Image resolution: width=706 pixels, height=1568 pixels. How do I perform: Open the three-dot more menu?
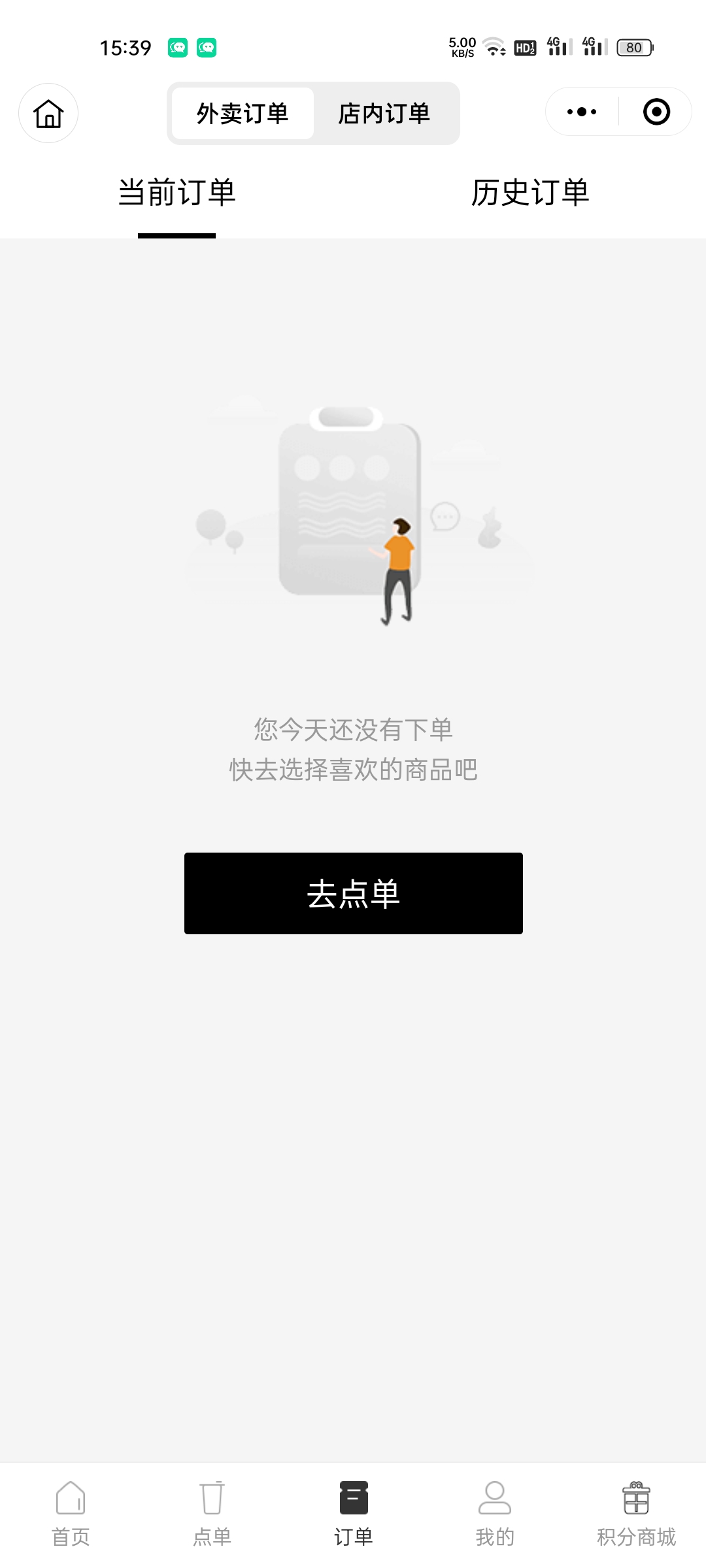pos(582,112)
